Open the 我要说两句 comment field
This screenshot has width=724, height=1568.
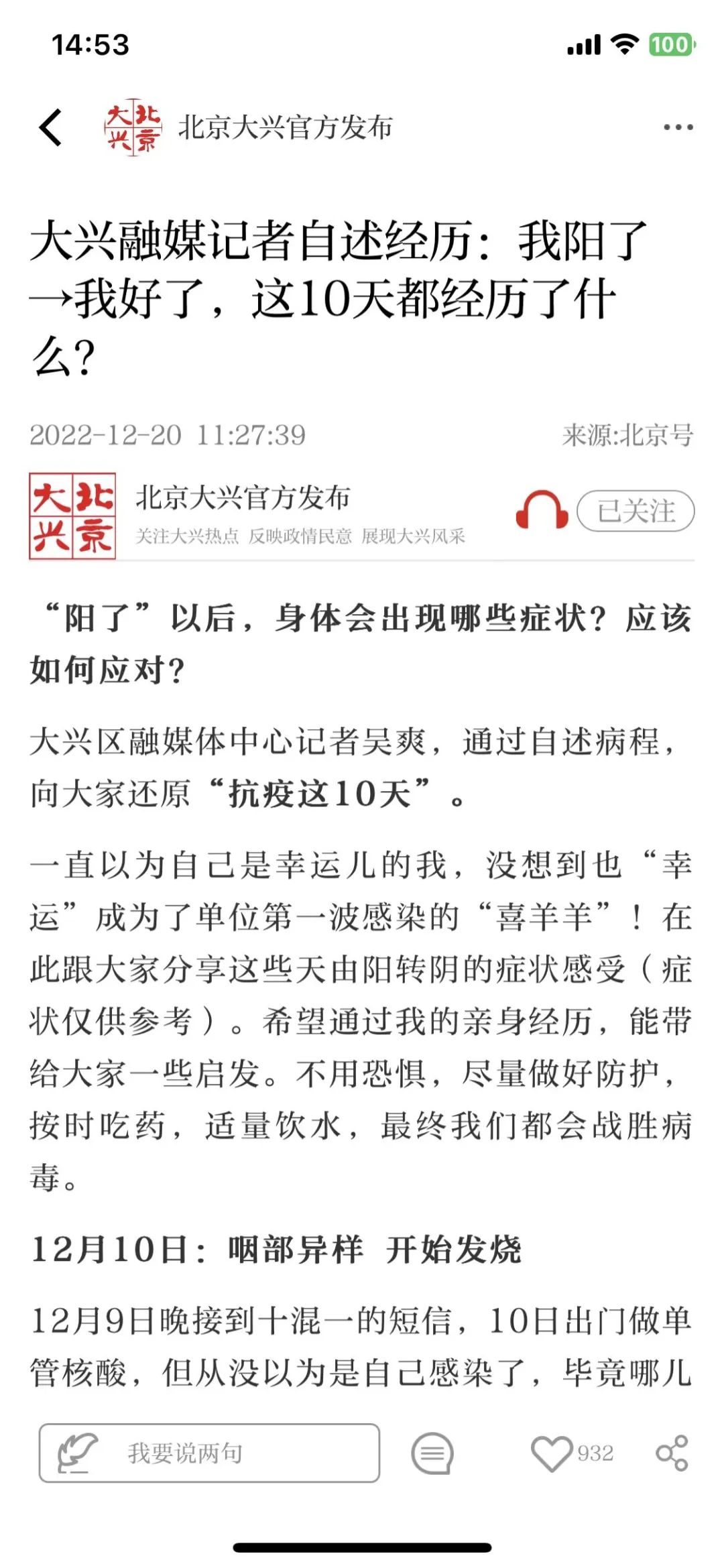pos(209,1453)
